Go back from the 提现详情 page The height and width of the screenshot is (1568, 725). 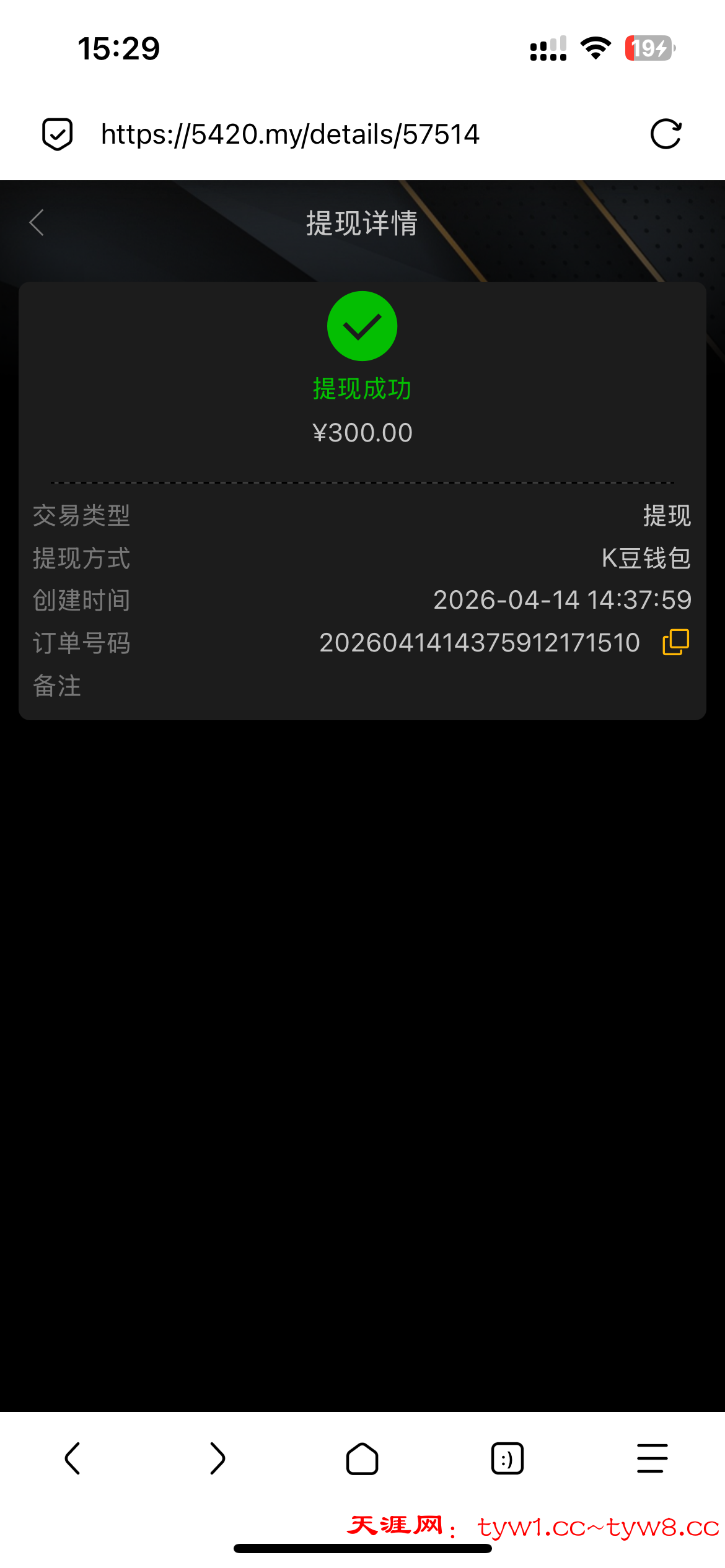click(37, 223)
